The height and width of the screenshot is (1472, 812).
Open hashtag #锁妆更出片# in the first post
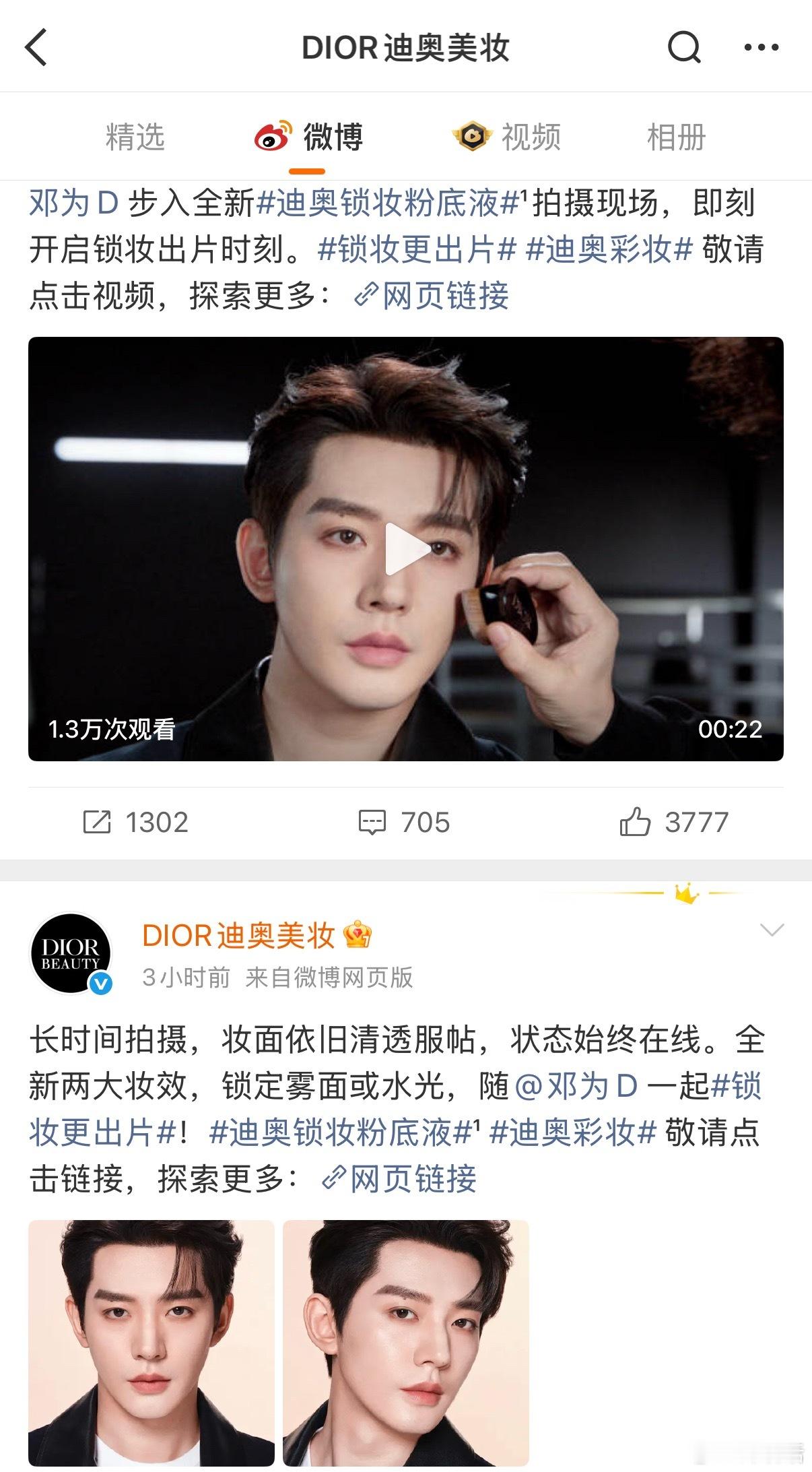tap(417, 249)
